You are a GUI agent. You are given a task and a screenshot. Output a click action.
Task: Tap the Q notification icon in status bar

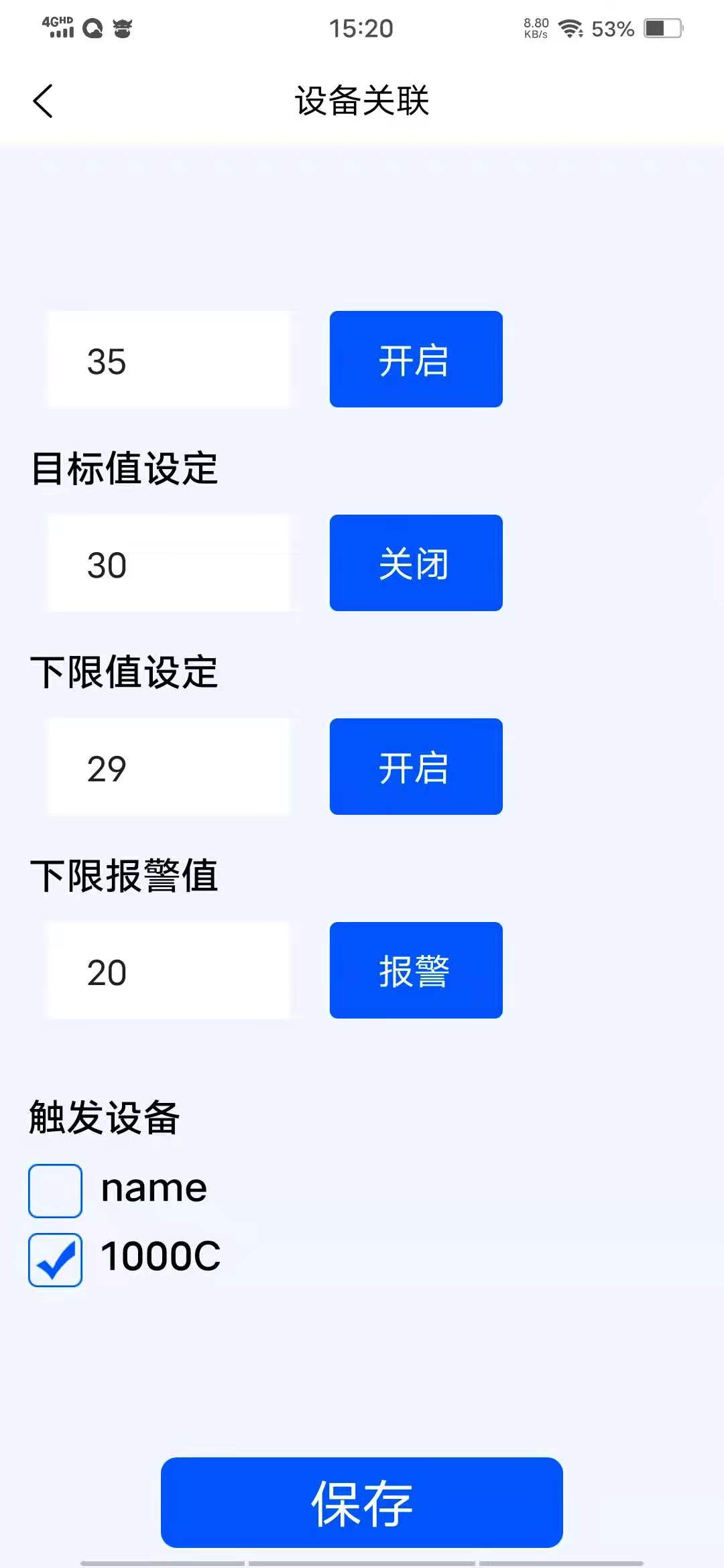[92, 28]
